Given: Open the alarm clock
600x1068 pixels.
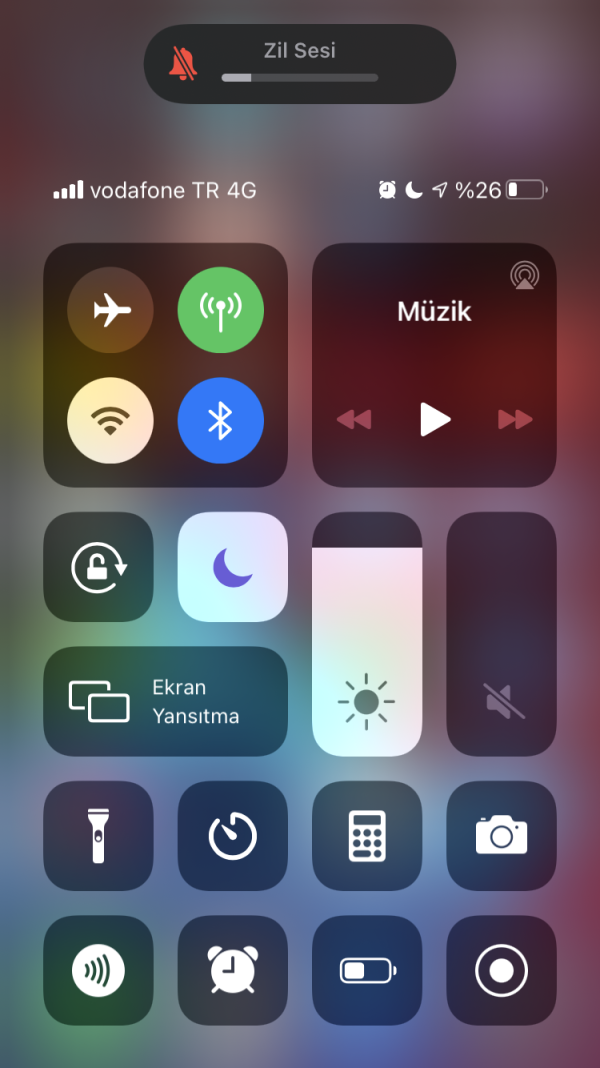Looking at the screenshot, I should [x=232, y=970].
